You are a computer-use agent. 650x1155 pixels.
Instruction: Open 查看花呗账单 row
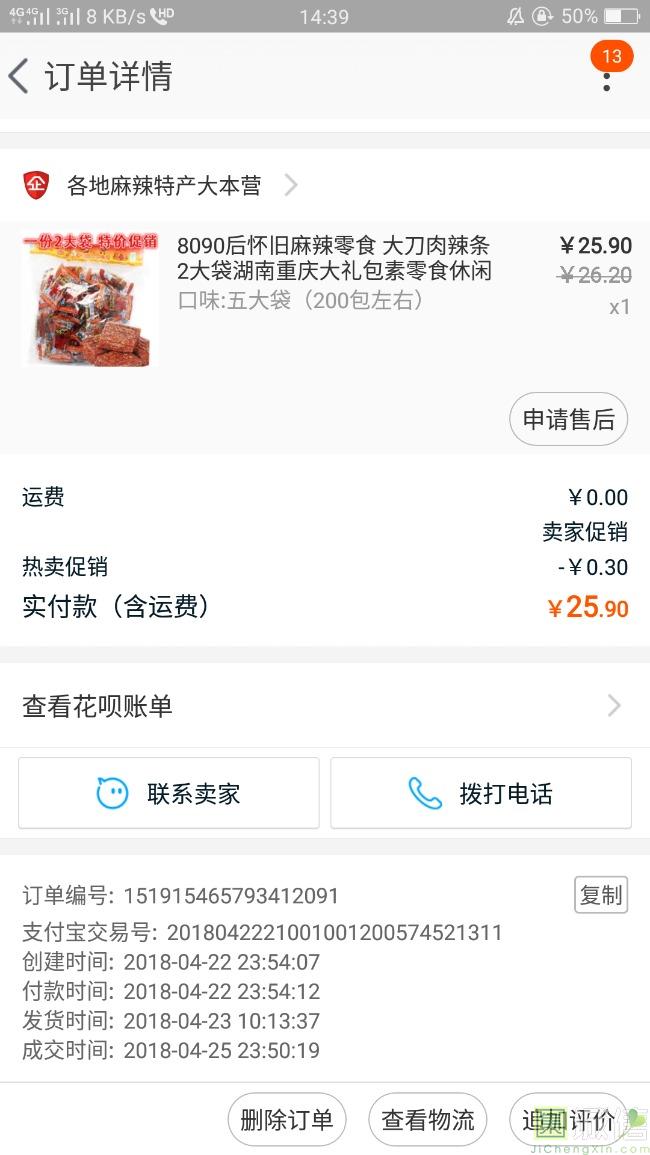point(324,706)
